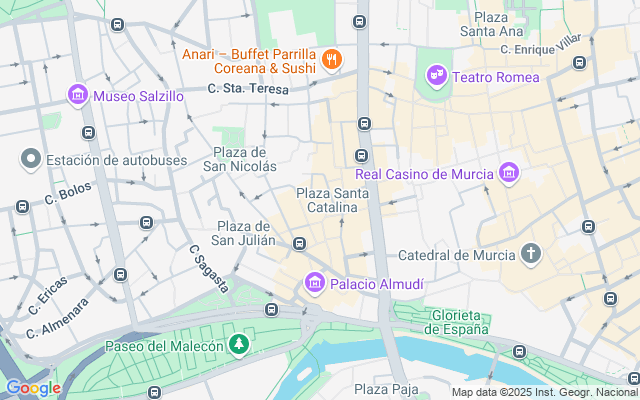640x400 pixels.
Task: Open the Catedral de Murcia marker
Action: [x=530, y=254]
